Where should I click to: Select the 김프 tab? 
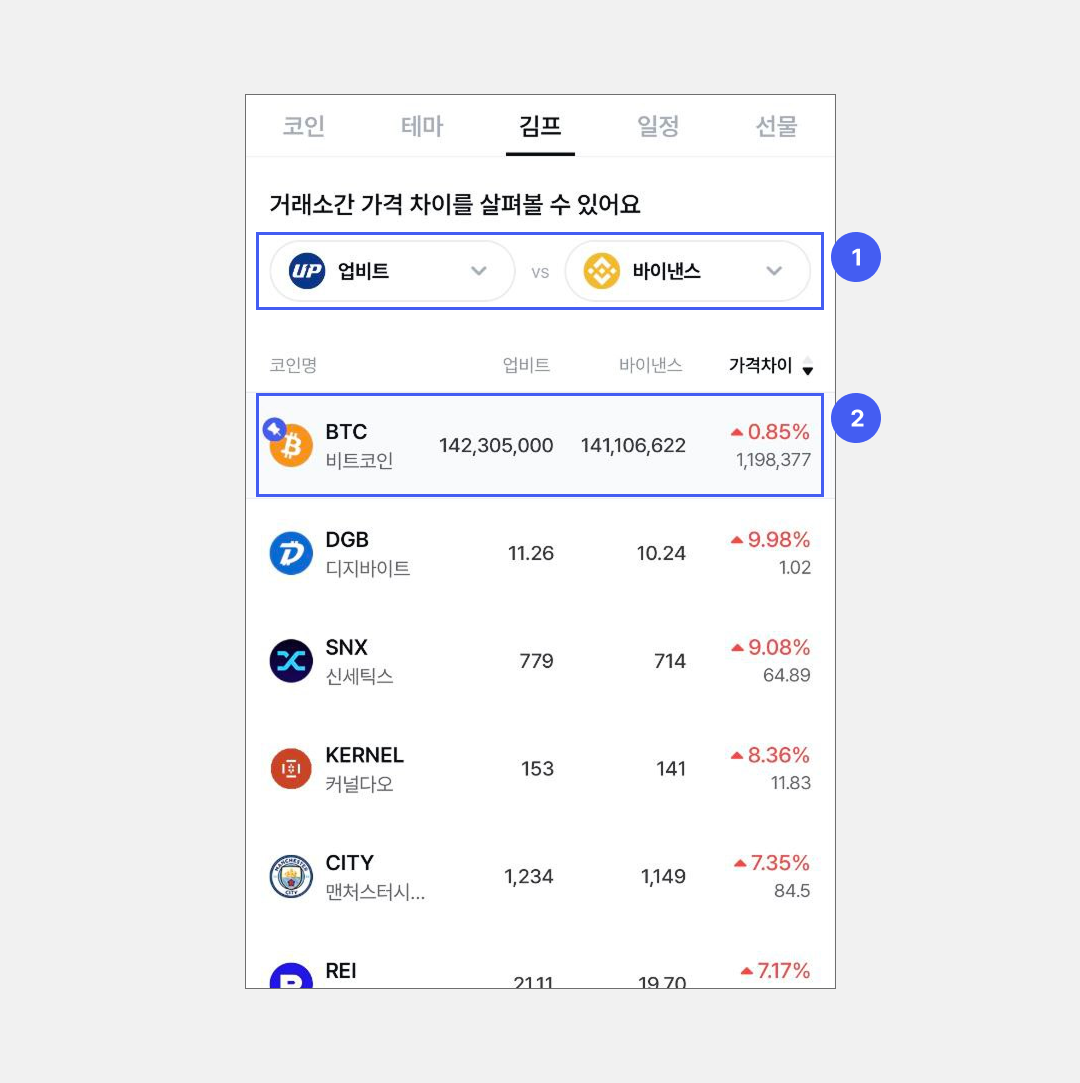click(540, 127)
